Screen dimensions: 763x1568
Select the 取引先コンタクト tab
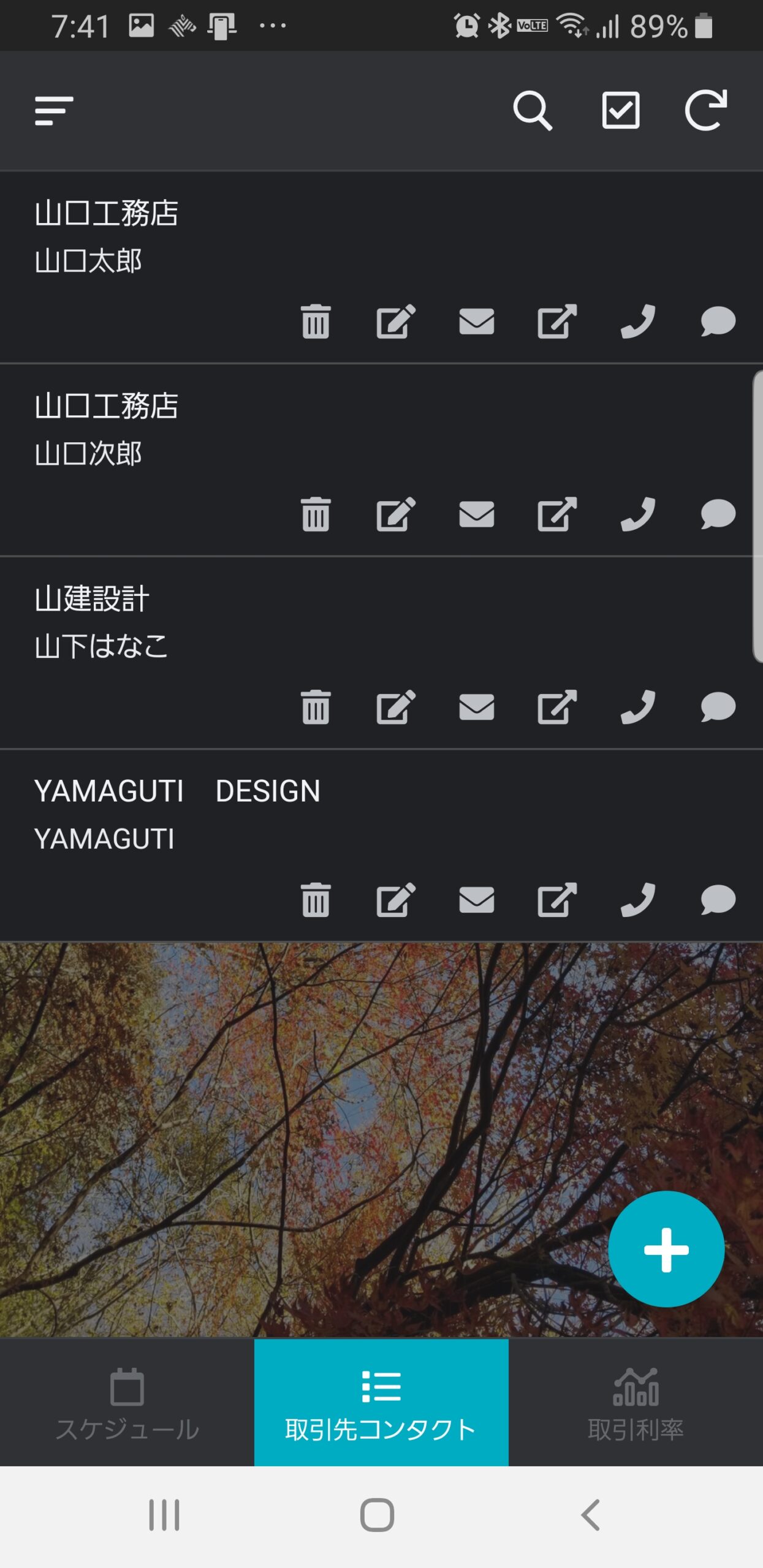coord(381,1403)
